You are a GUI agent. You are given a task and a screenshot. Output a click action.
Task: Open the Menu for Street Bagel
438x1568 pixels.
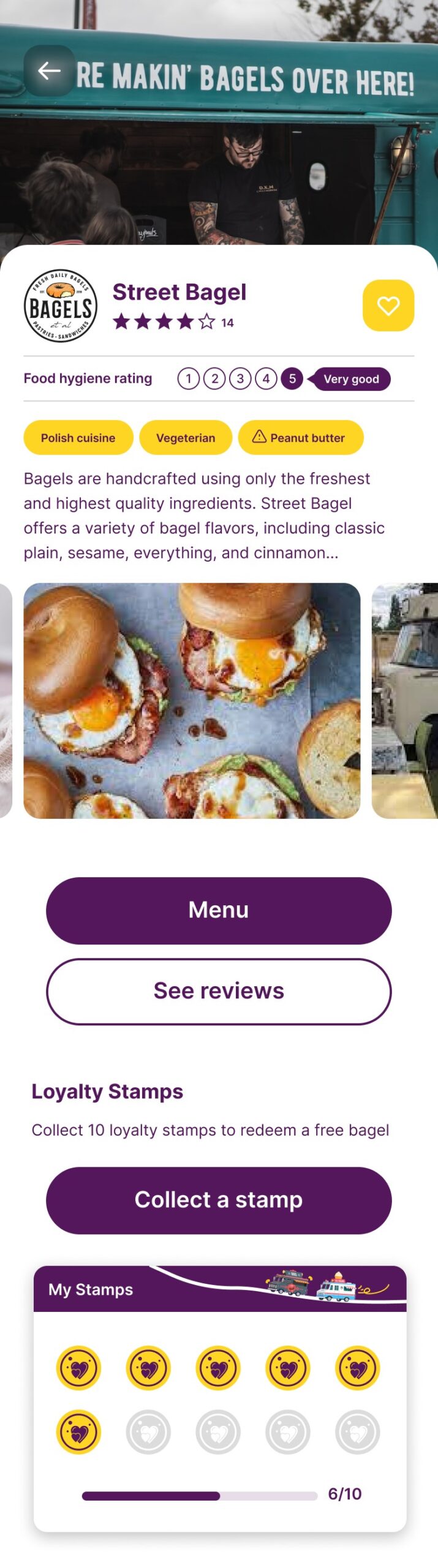click(x=219, y=910)
